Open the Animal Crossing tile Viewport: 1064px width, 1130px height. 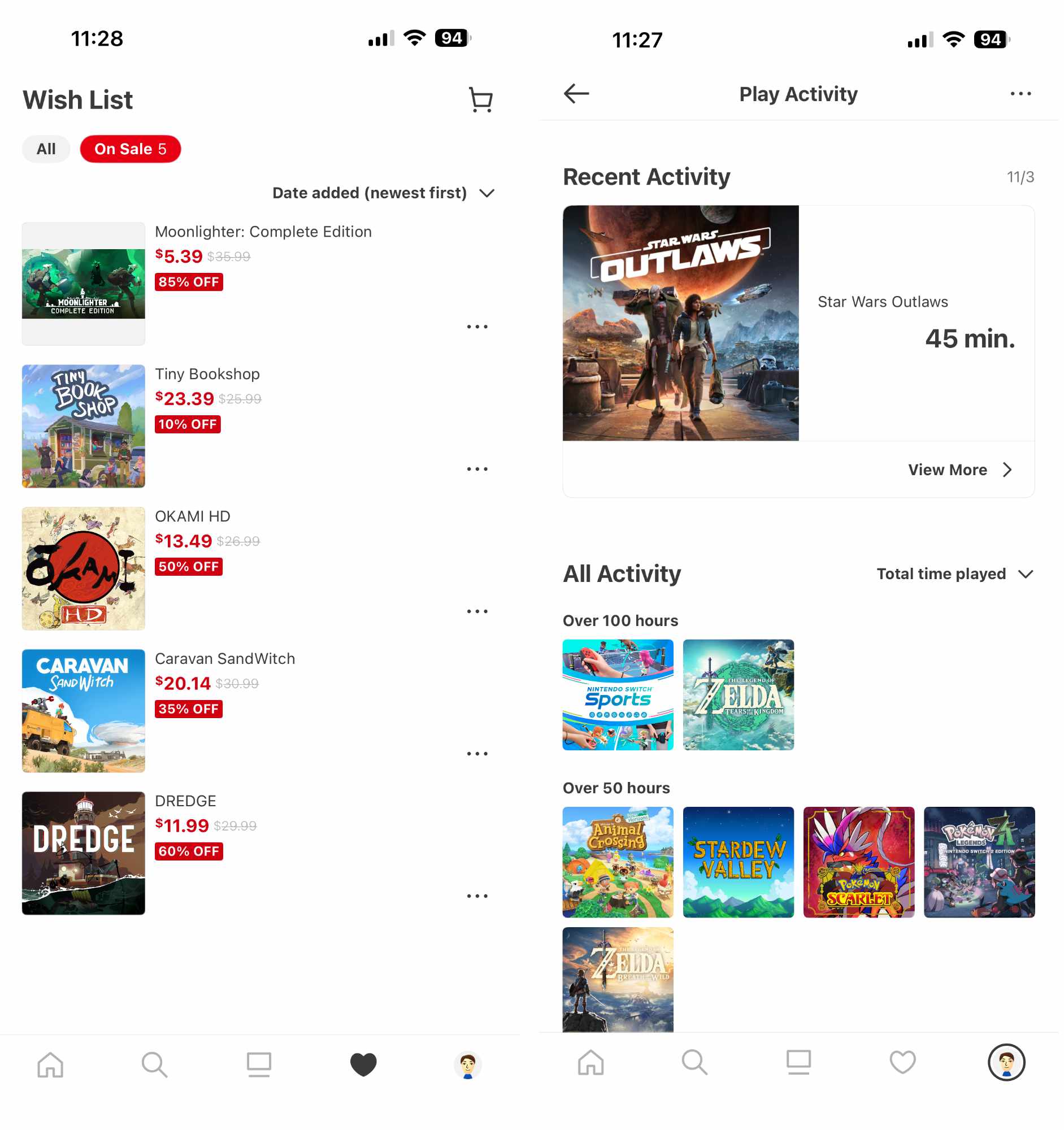pos(618,862)
